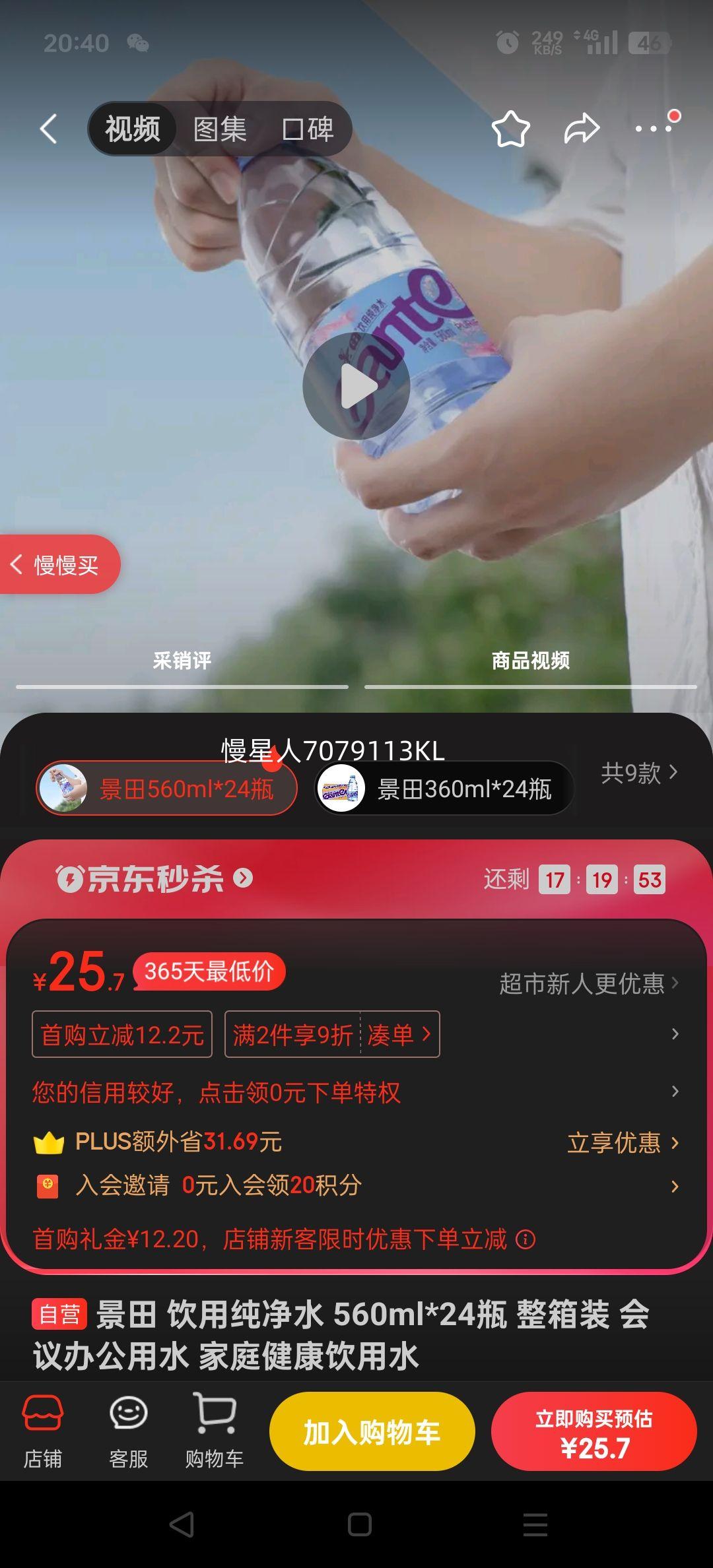Expand 超市新人更优惠 offers
Viewport: 713px width, 1568px height.
pos(584,982)
